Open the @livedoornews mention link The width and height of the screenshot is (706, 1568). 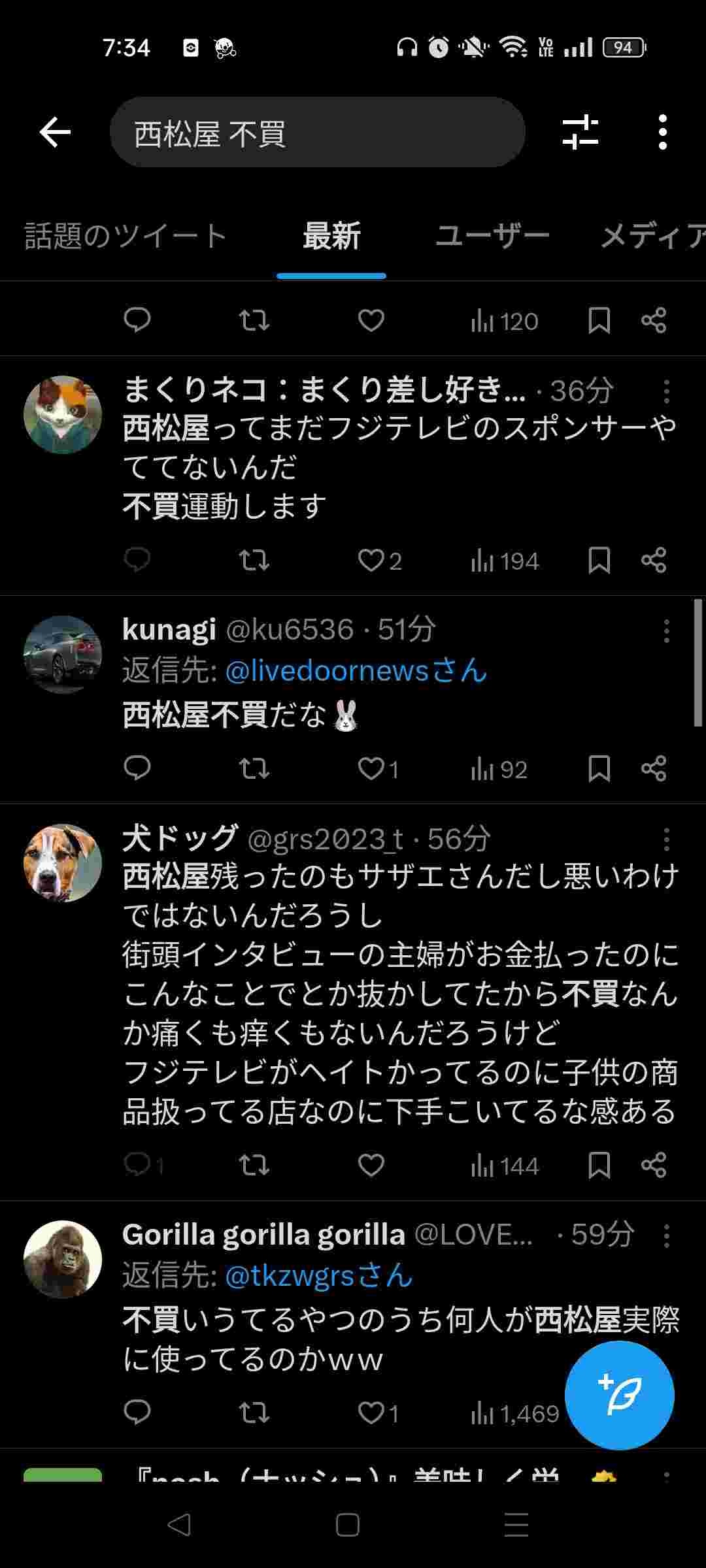click(x=356, y=671)
